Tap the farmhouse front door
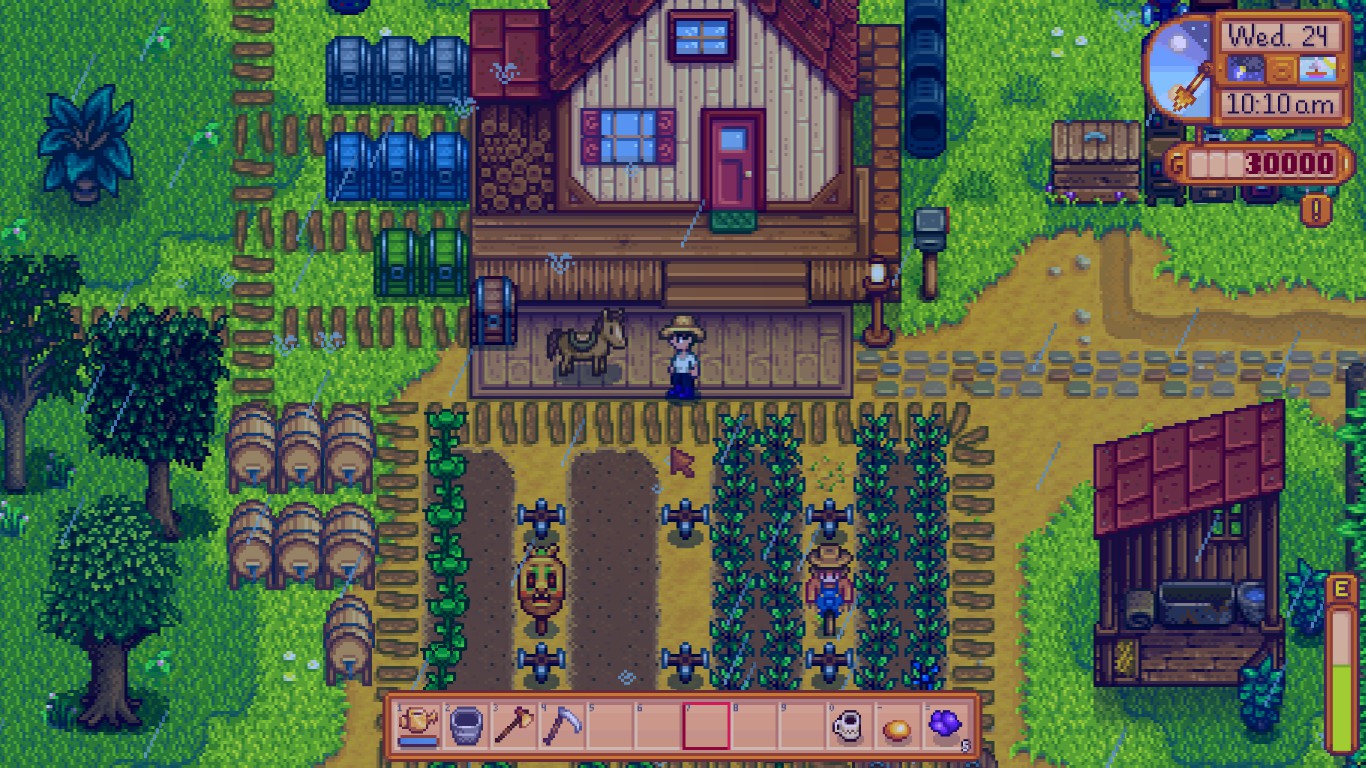The image size is (1366, 768). pyautogui.click(x=733, y=160)
